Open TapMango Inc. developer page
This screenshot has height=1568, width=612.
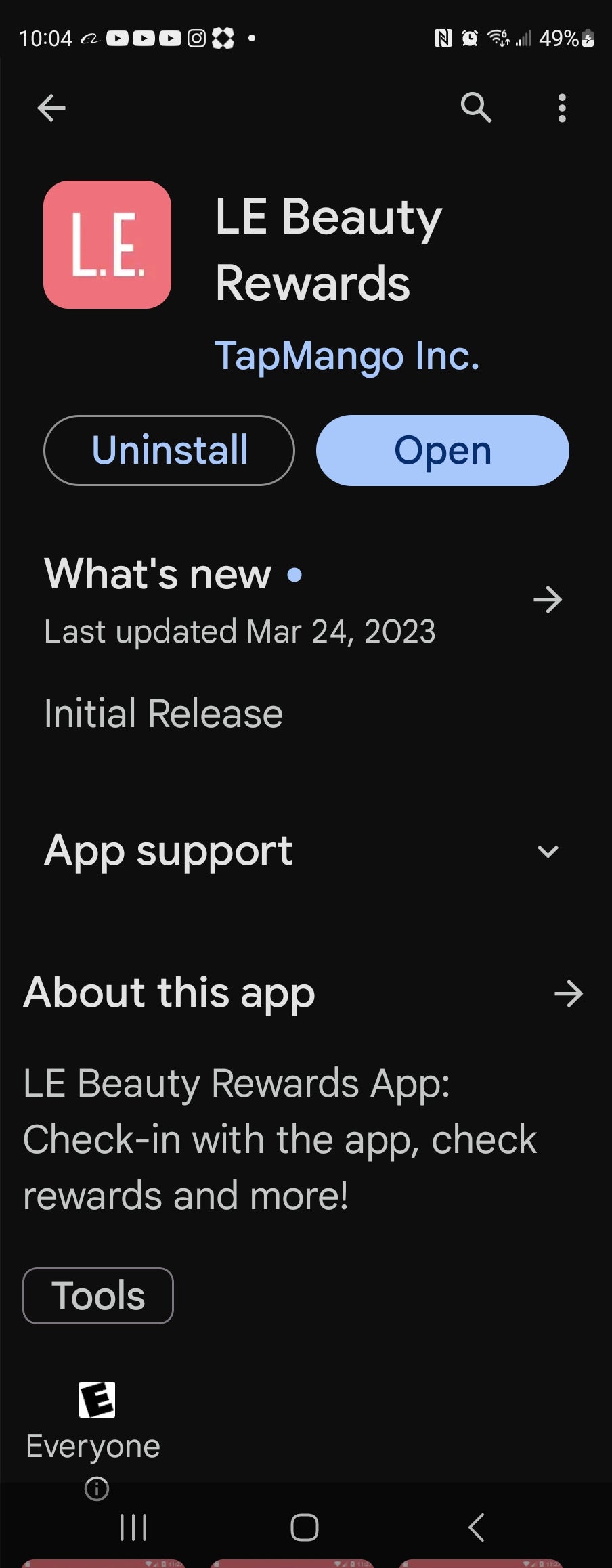pyautogui.click(x=348, y=355)
